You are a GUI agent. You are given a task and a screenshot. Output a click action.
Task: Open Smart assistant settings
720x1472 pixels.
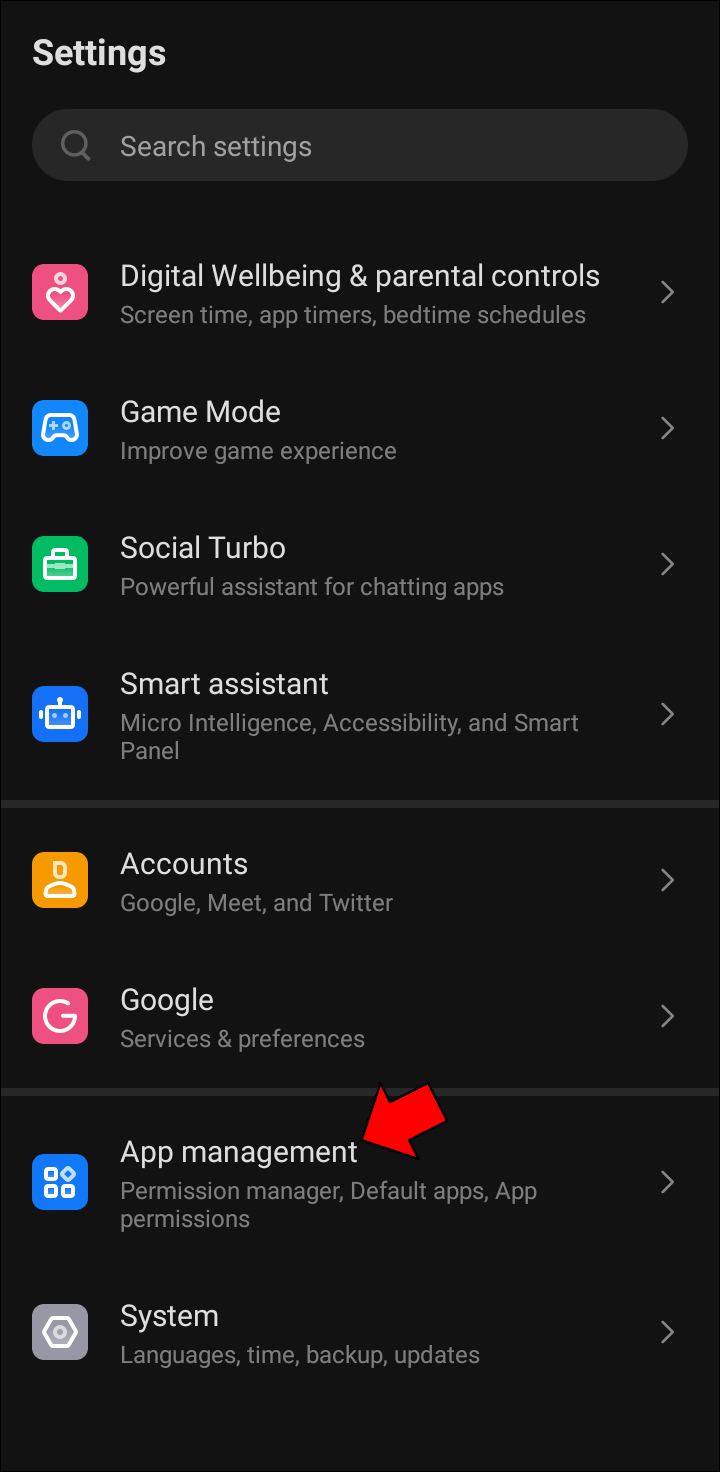pos(360,715)
